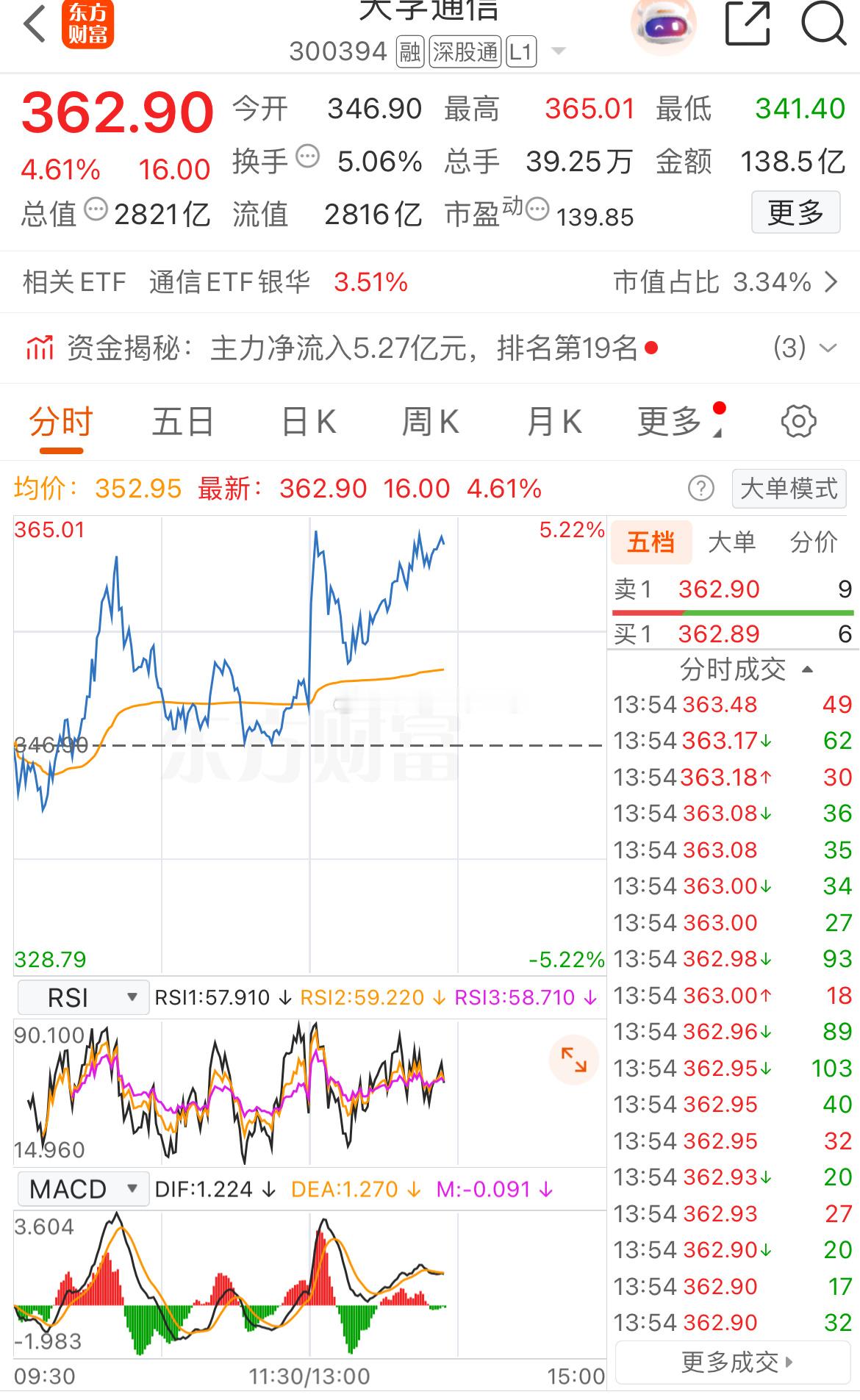The width and height of the screenshot is (860, 1400).
Task: Click the 更多 button for more stock details
Action: [795, 214]
